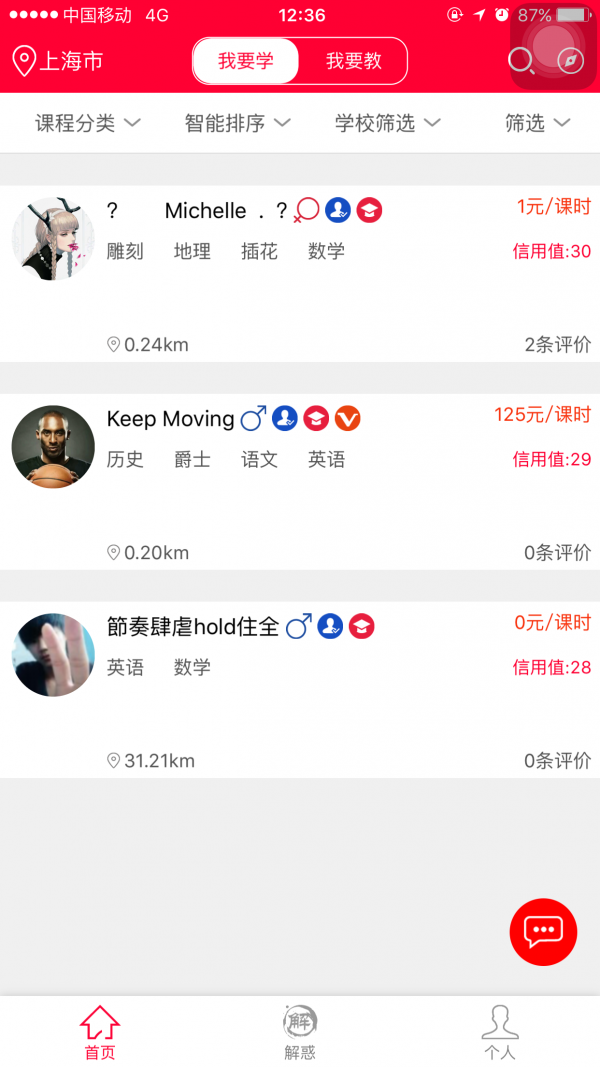Expand the 课程分类 dropdown
600x1067 pixels.
pos(88,123)
